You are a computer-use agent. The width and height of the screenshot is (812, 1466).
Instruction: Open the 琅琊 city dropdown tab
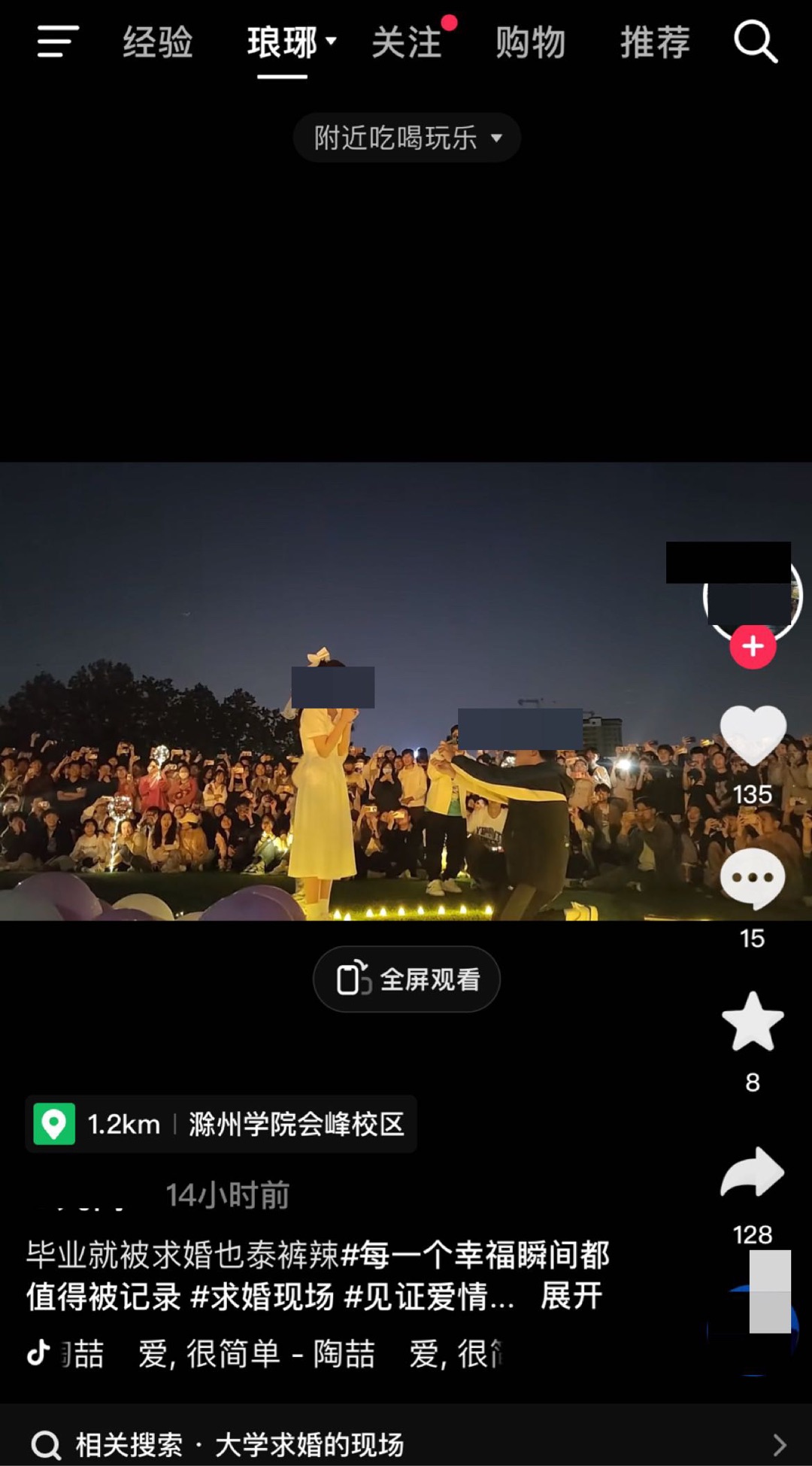coord(292,42)
